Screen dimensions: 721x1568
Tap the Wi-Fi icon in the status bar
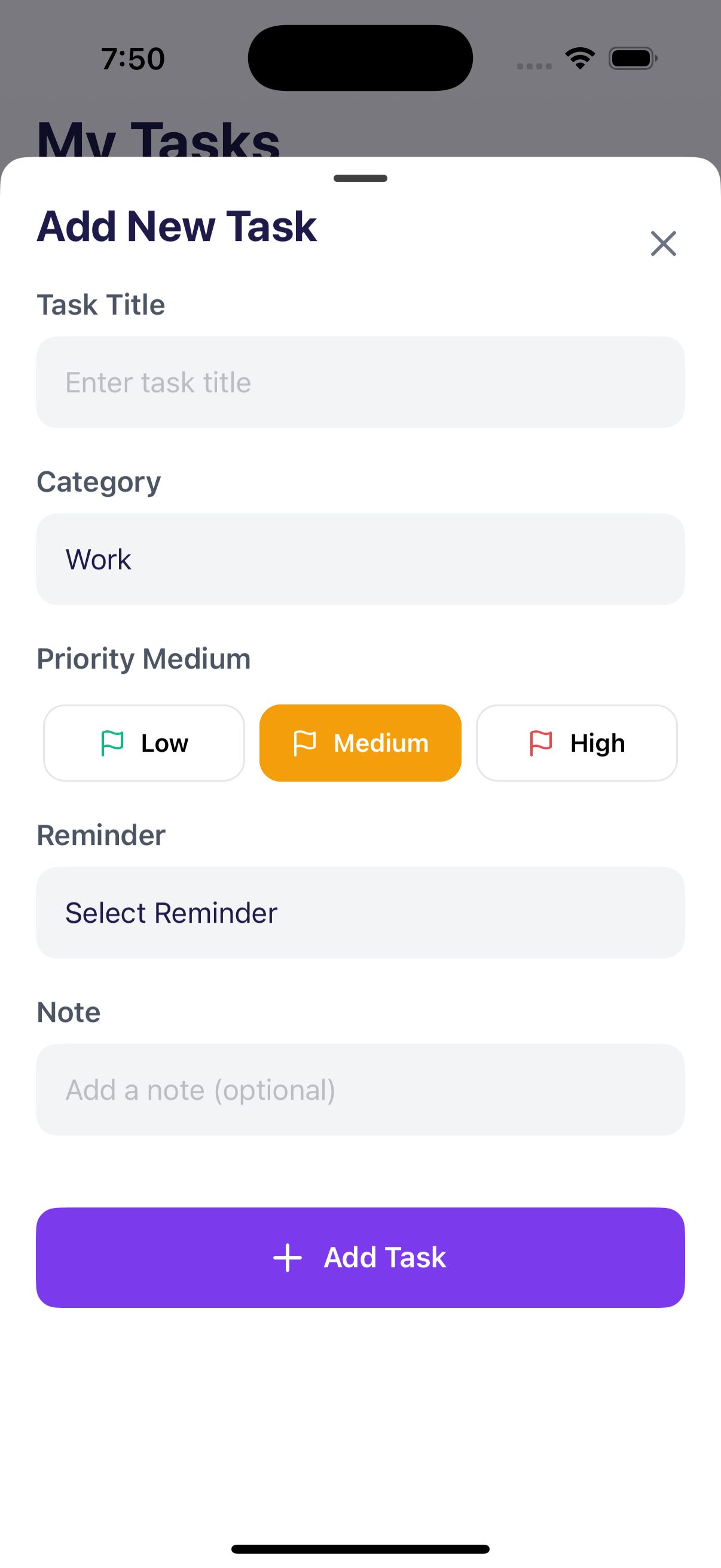click(580, 57)
